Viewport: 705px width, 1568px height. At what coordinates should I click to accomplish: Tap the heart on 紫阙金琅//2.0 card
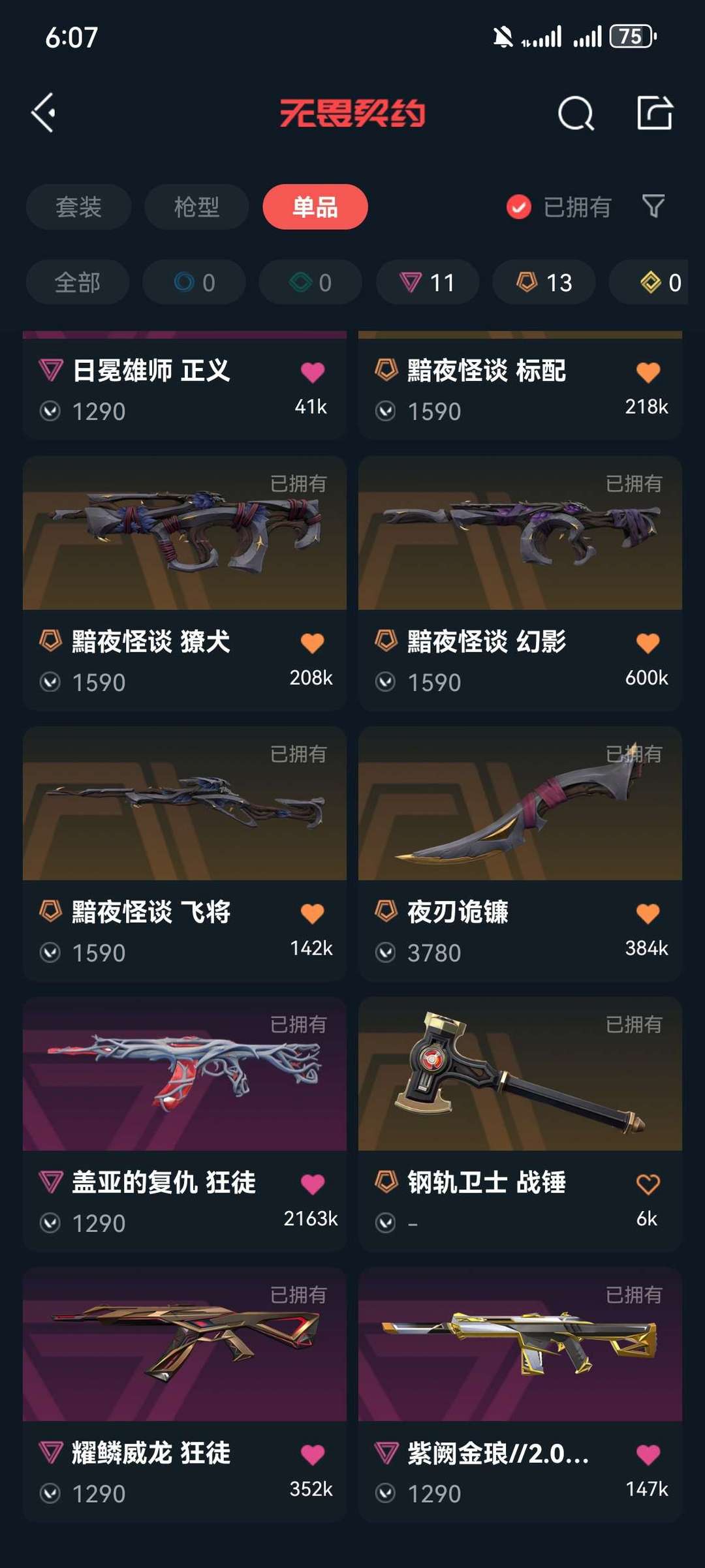pos(648,1454)
